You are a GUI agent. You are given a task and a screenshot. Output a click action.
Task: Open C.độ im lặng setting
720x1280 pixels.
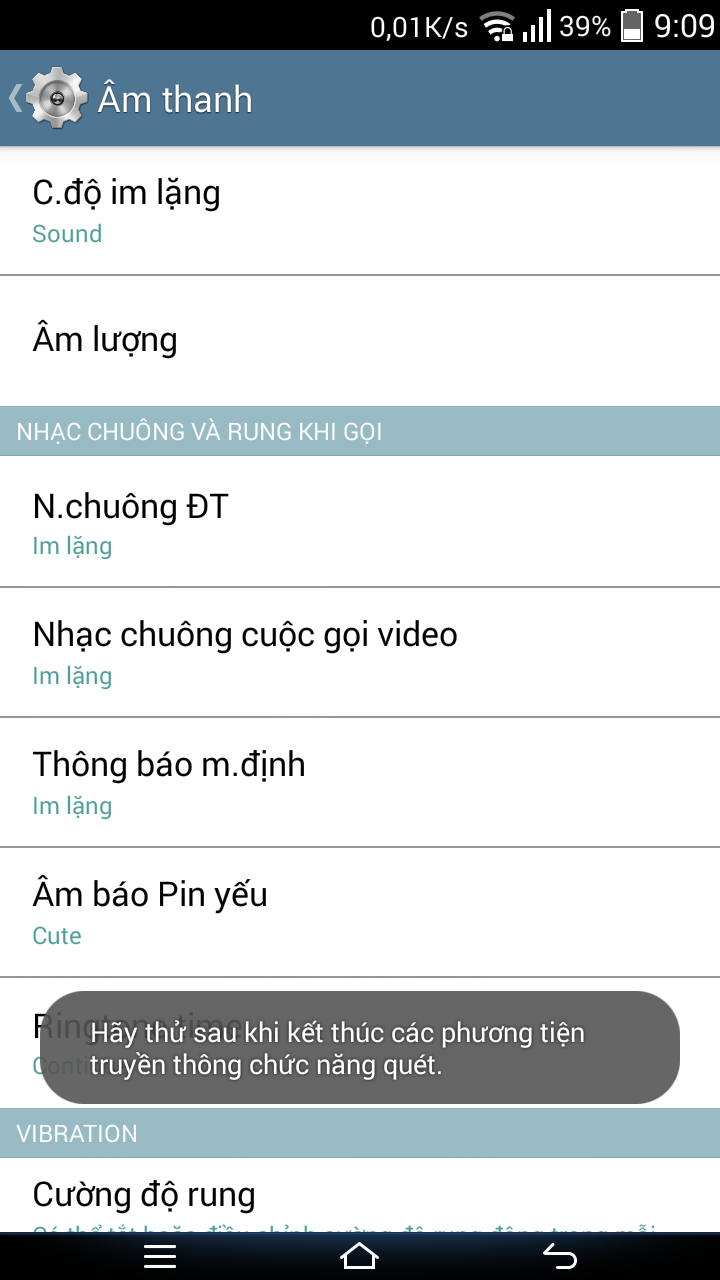point(360,211)
